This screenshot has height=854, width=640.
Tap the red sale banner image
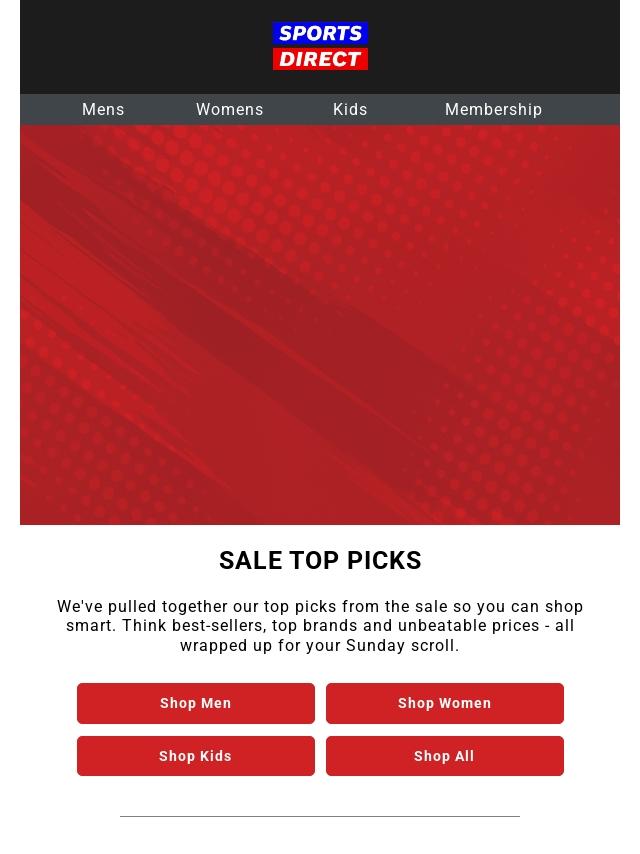(320, 325)
